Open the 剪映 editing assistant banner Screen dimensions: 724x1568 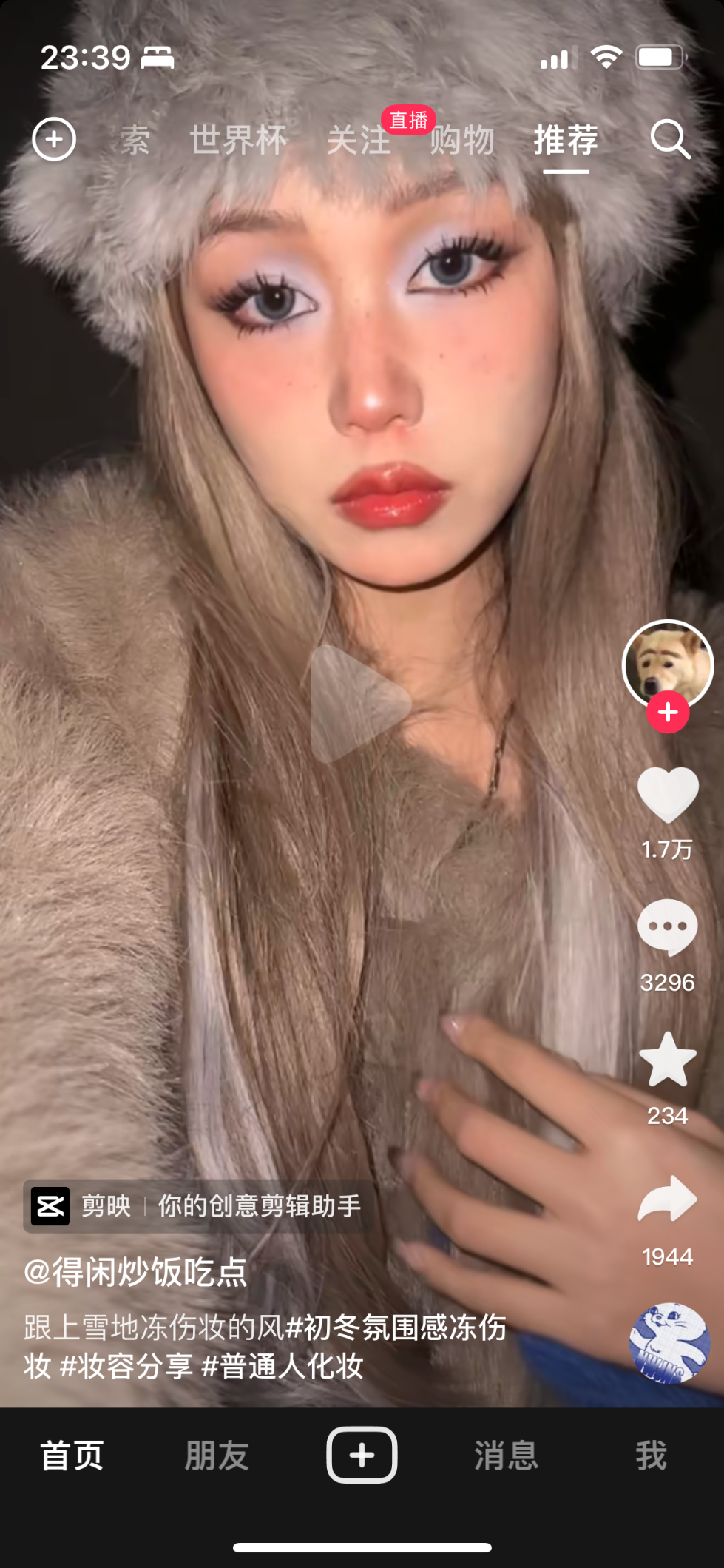point(195,1206)
